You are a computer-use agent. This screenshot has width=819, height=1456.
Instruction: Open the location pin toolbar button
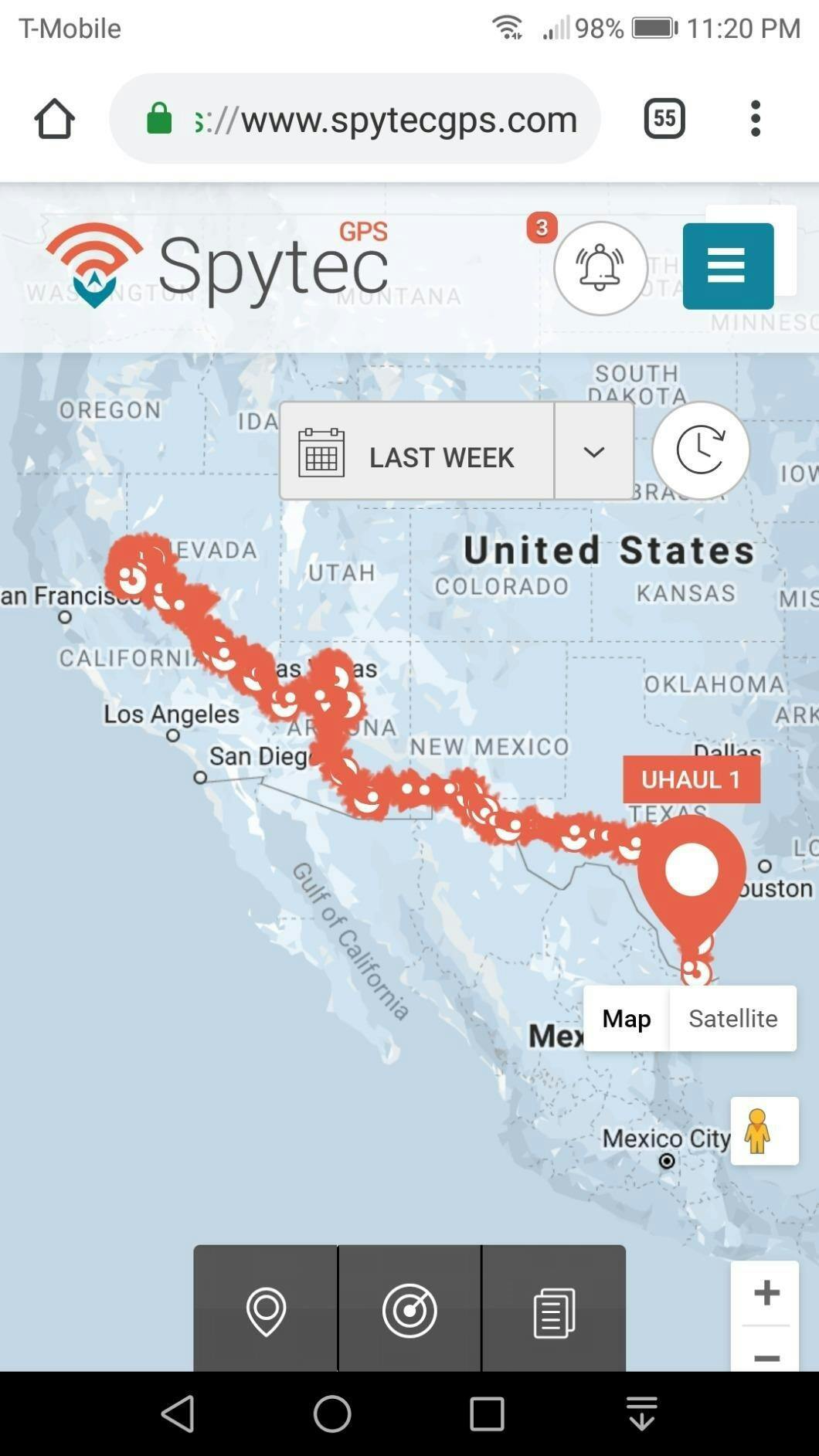(266, 1310)
